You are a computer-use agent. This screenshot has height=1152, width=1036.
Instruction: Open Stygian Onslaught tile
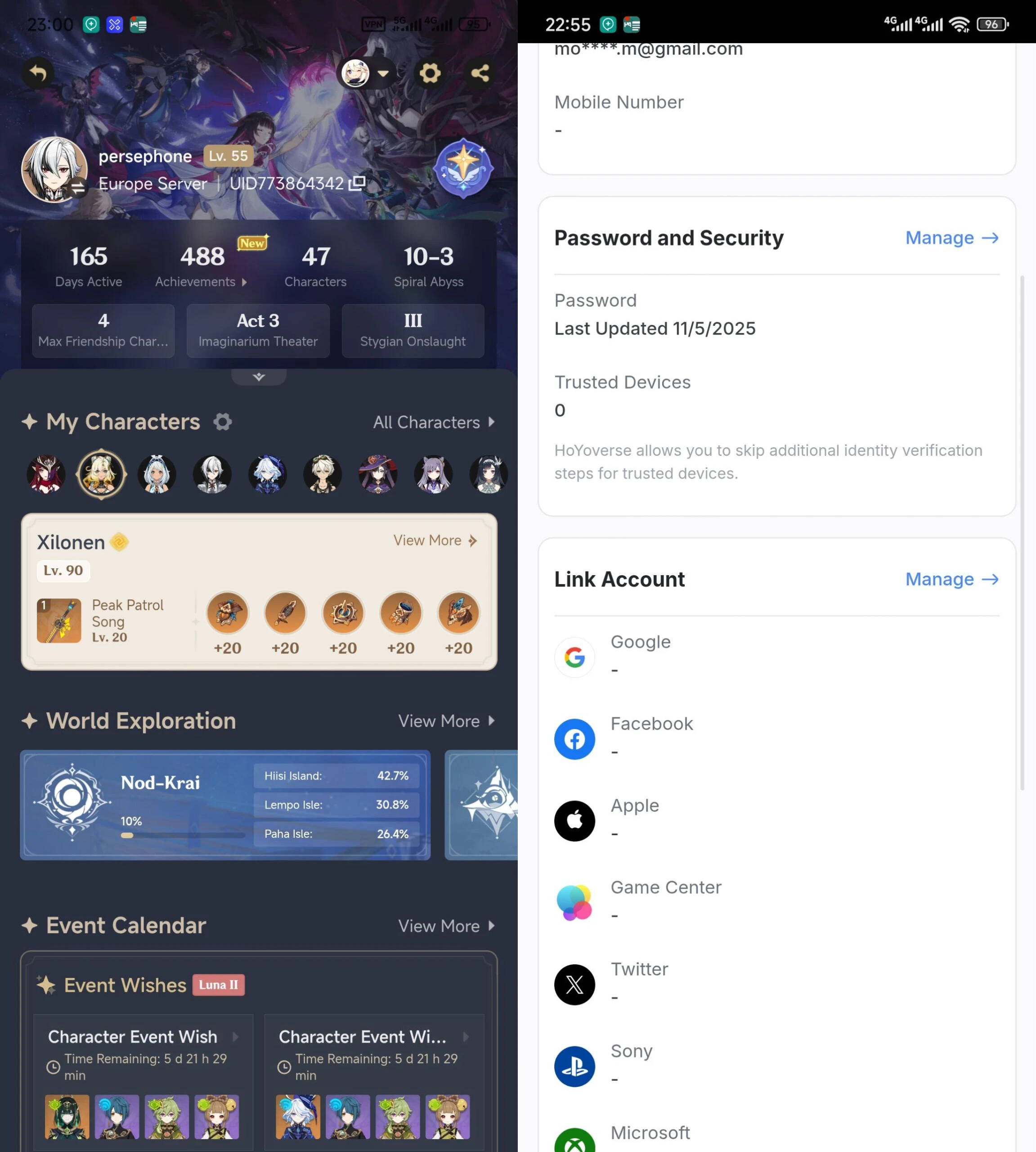[413, 330]
